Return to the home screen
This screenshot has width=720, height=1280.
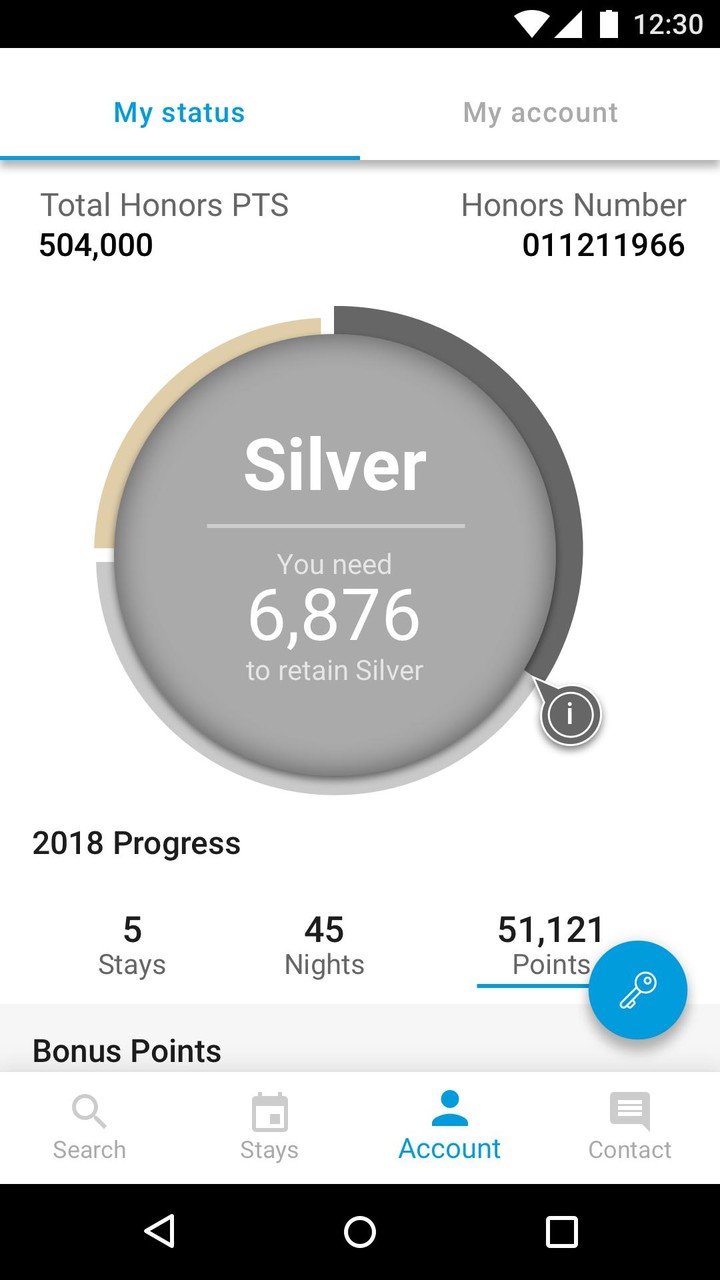pos(360,1232)
